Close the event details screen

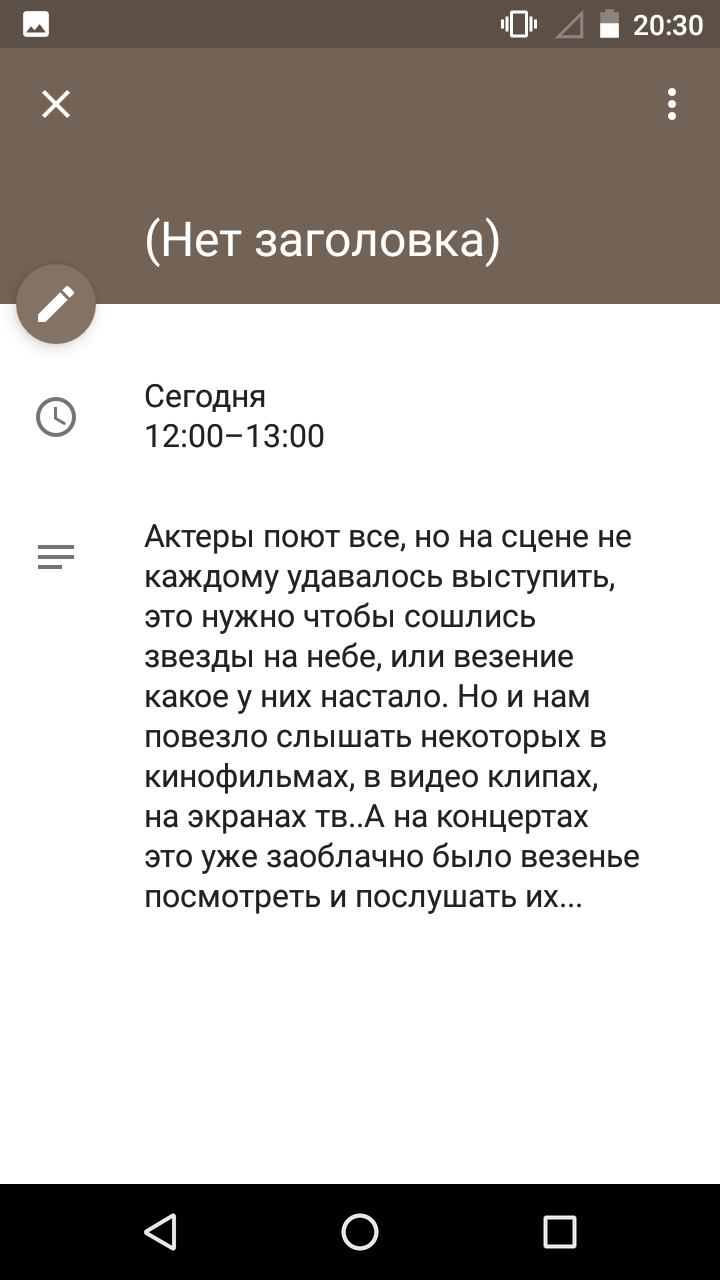56,104
